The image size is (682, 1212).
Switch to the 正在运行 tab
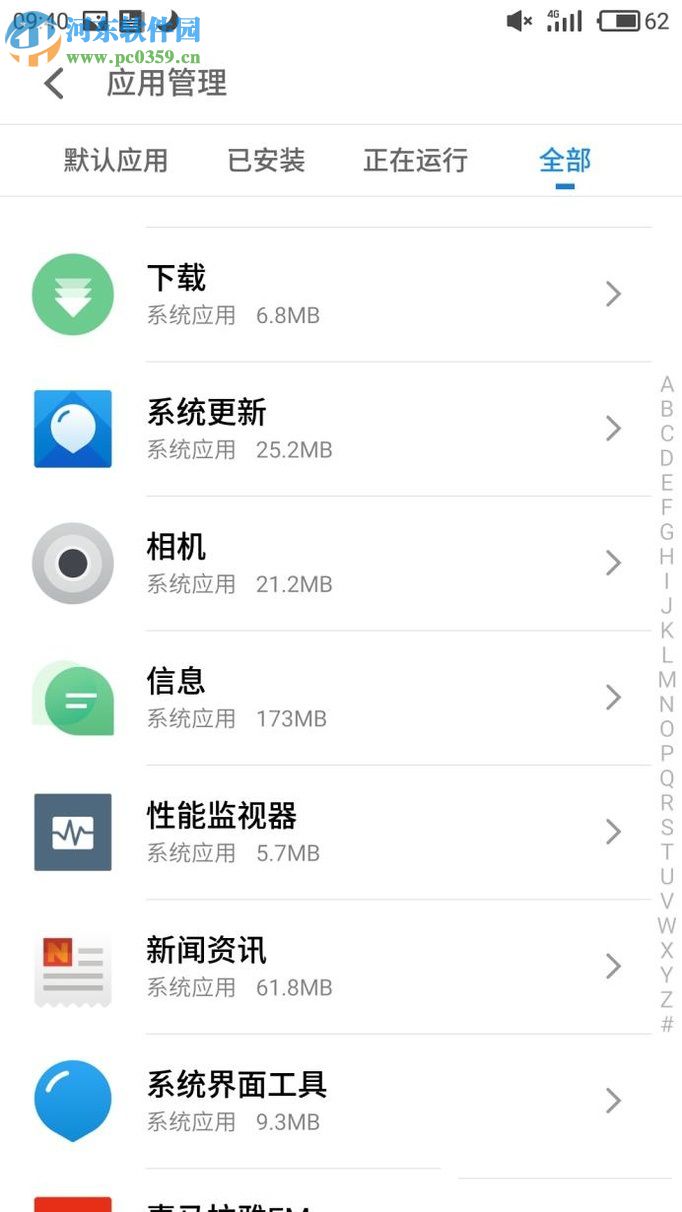click(x=415, y=160)
